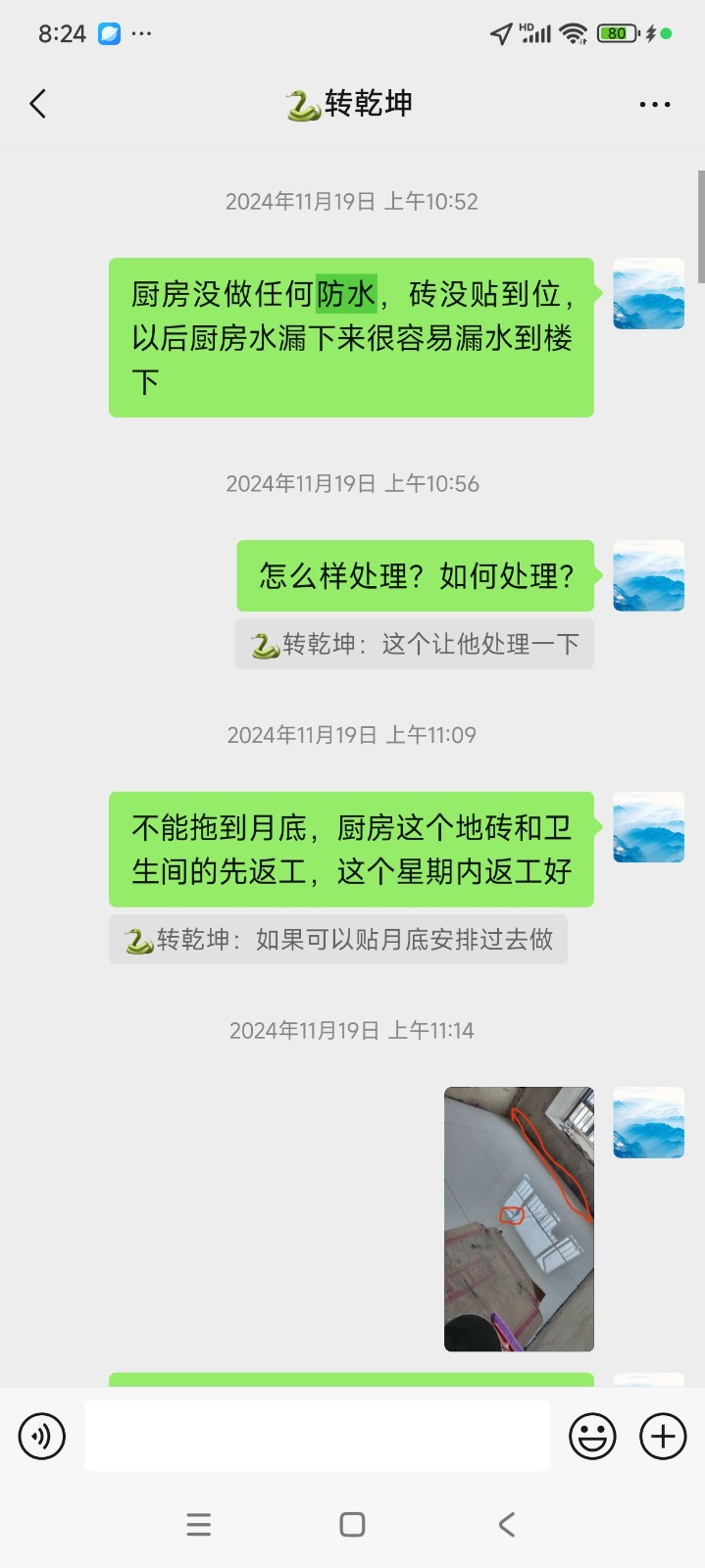
Task: Tap the message text field
Action: pos(317,1436)
